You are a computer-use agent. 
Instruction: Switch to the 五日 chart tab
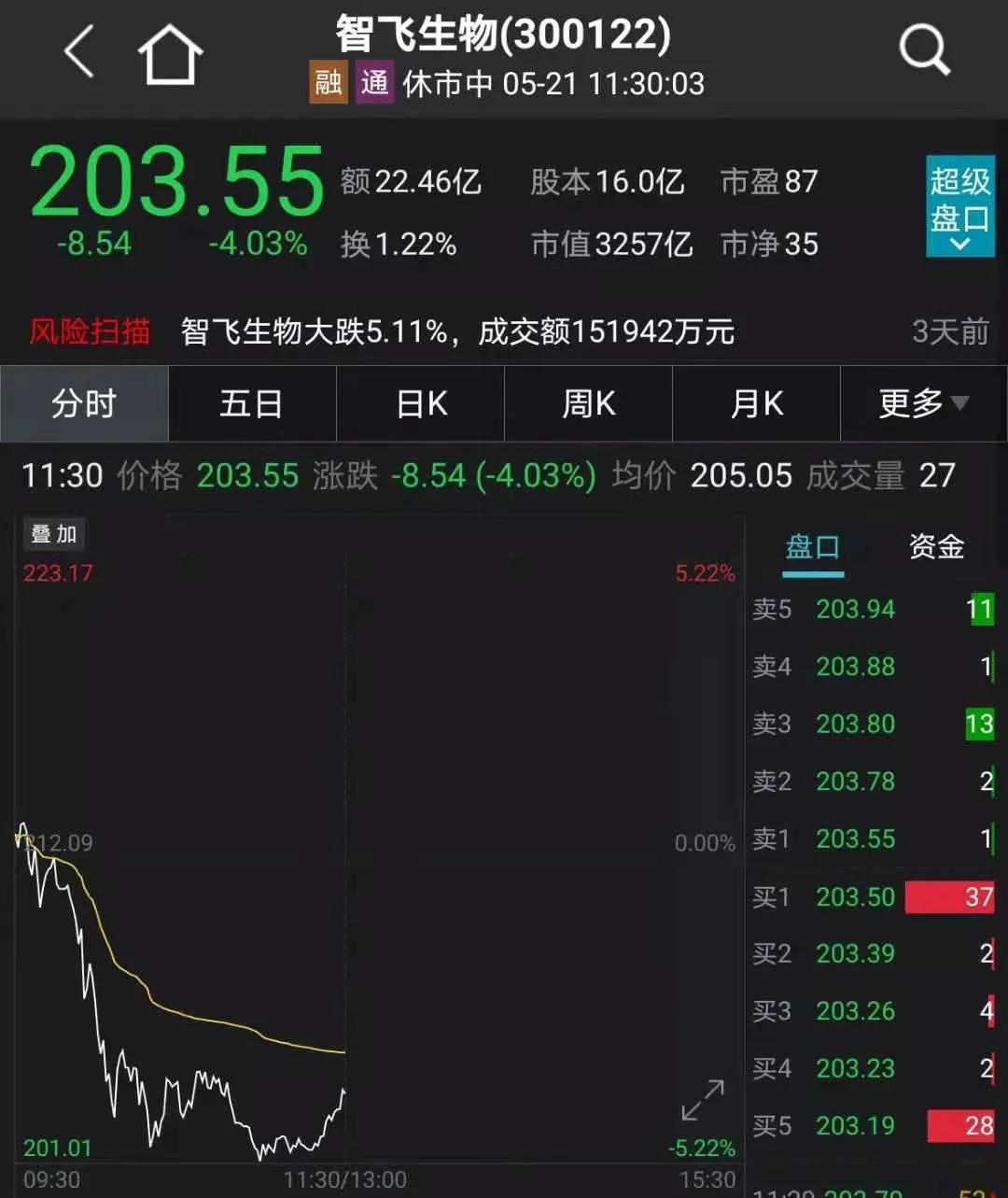(x=252, y=404)
